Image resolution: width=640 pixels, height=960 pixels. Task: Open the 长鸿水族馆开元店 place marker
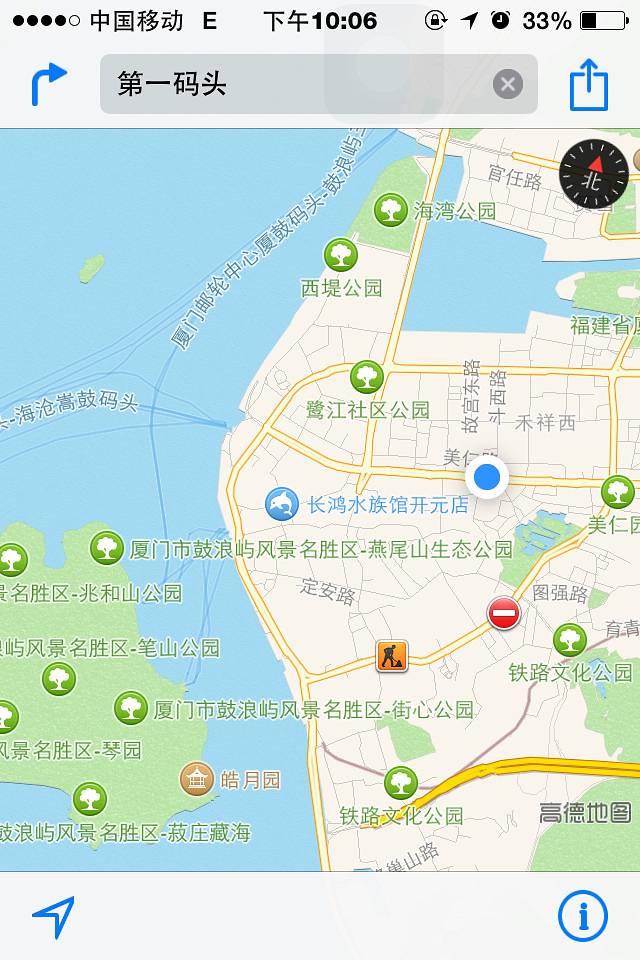pyautogui.click(x=282, y=504)
